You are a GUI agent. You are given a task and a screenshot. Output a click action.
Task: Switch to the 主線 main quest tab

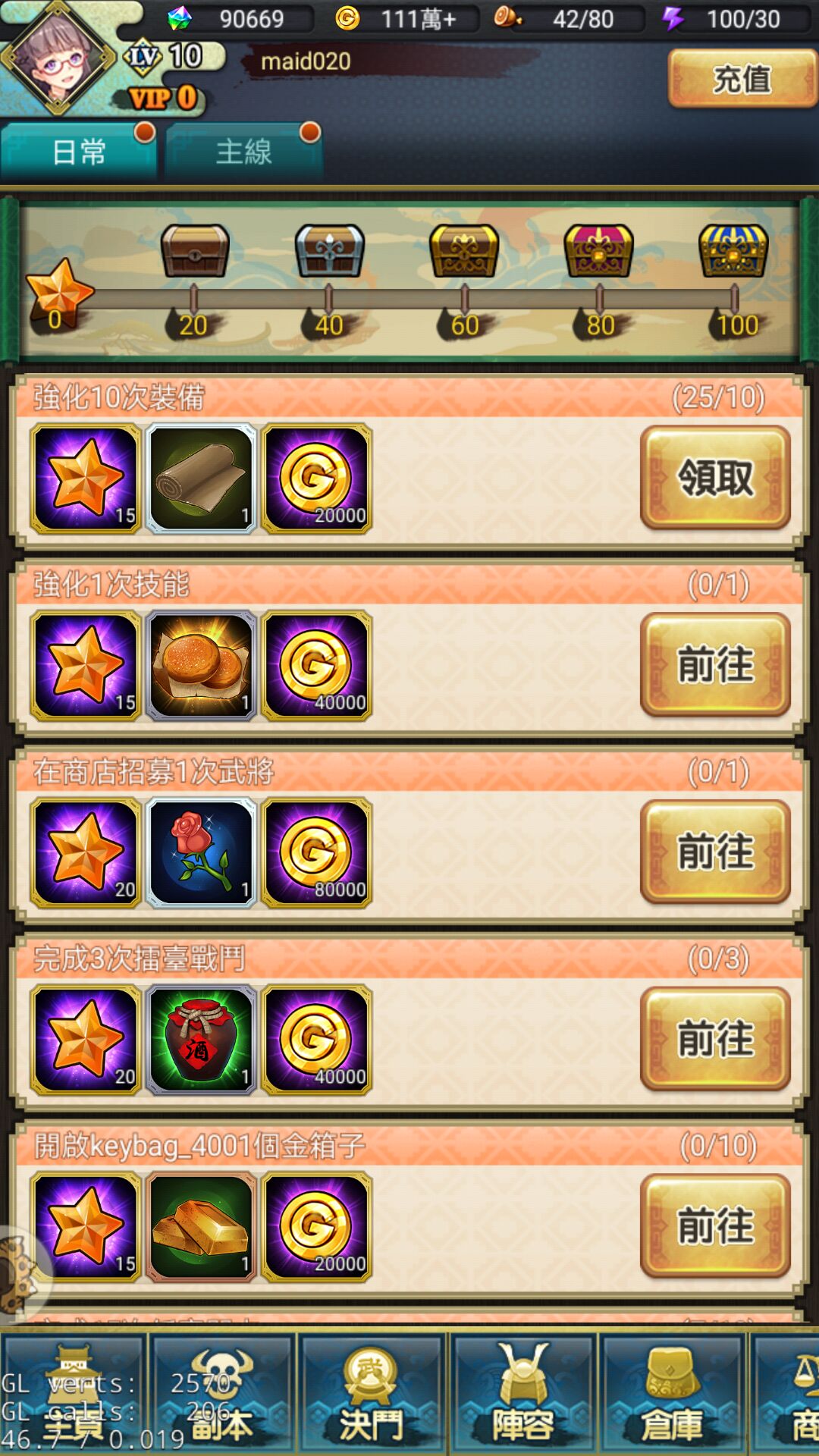[243, 152]
